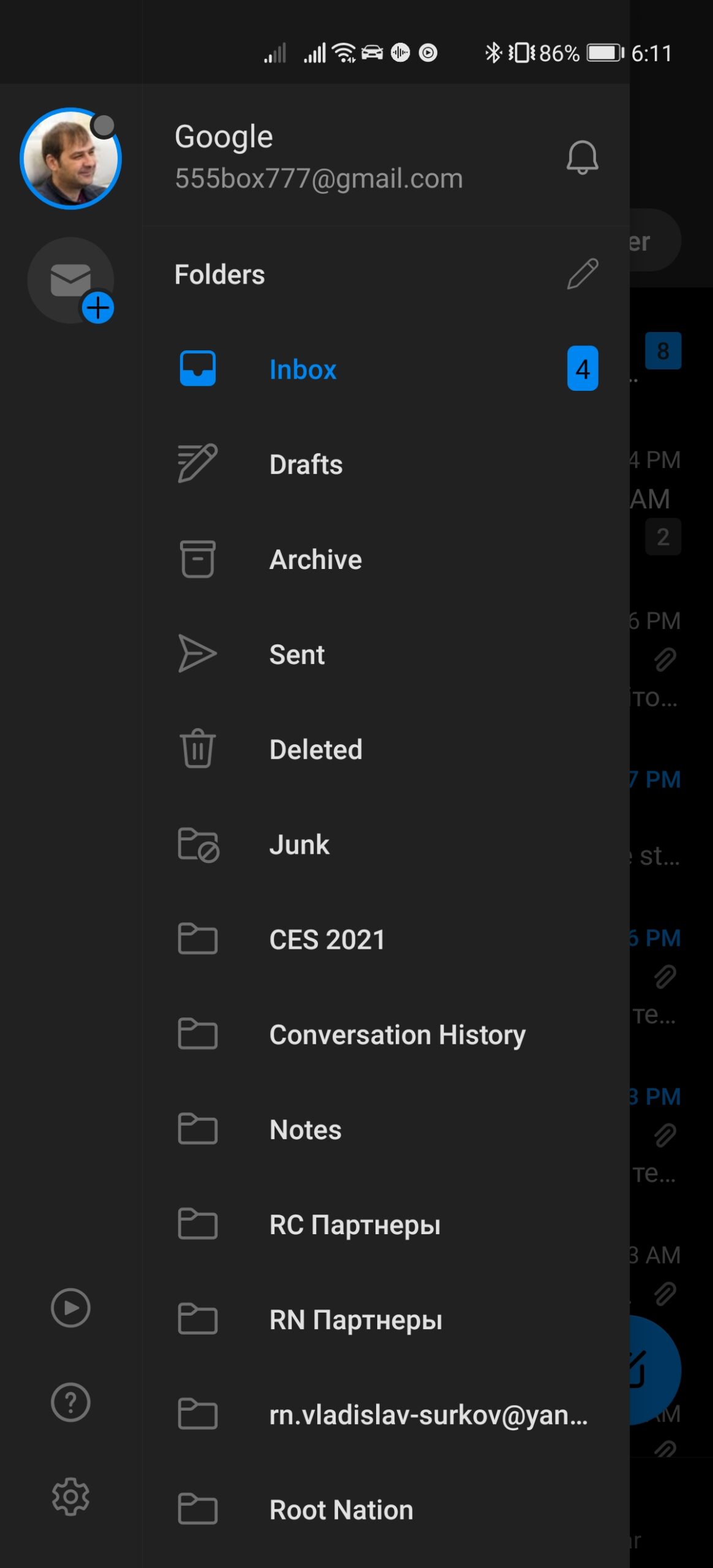This screenshot has height=1568, width=713.
Task: Select the Google account profile avatar
Action: point(70,159)
